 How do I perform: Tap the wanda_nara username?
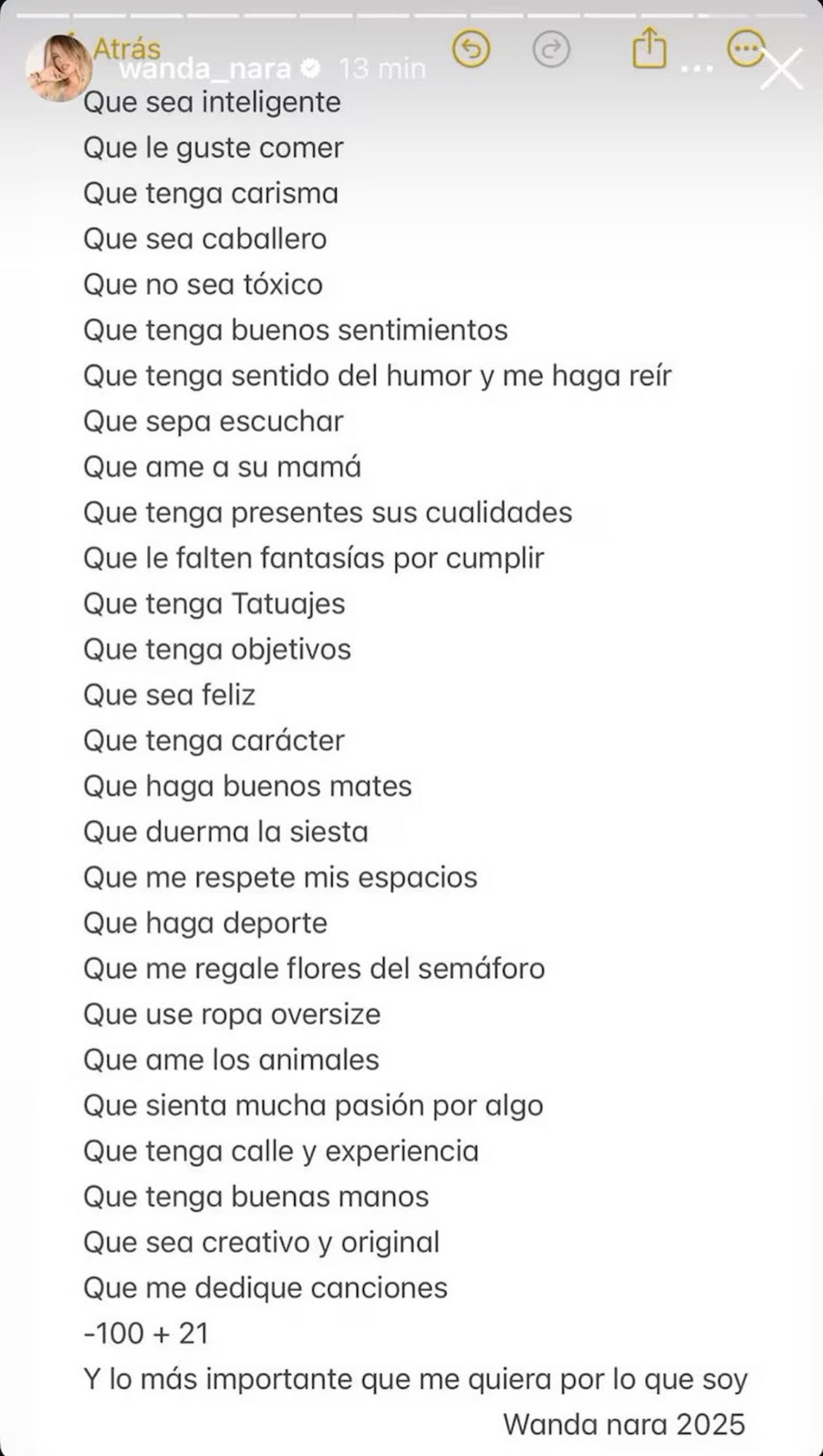(x=205, y=69)
